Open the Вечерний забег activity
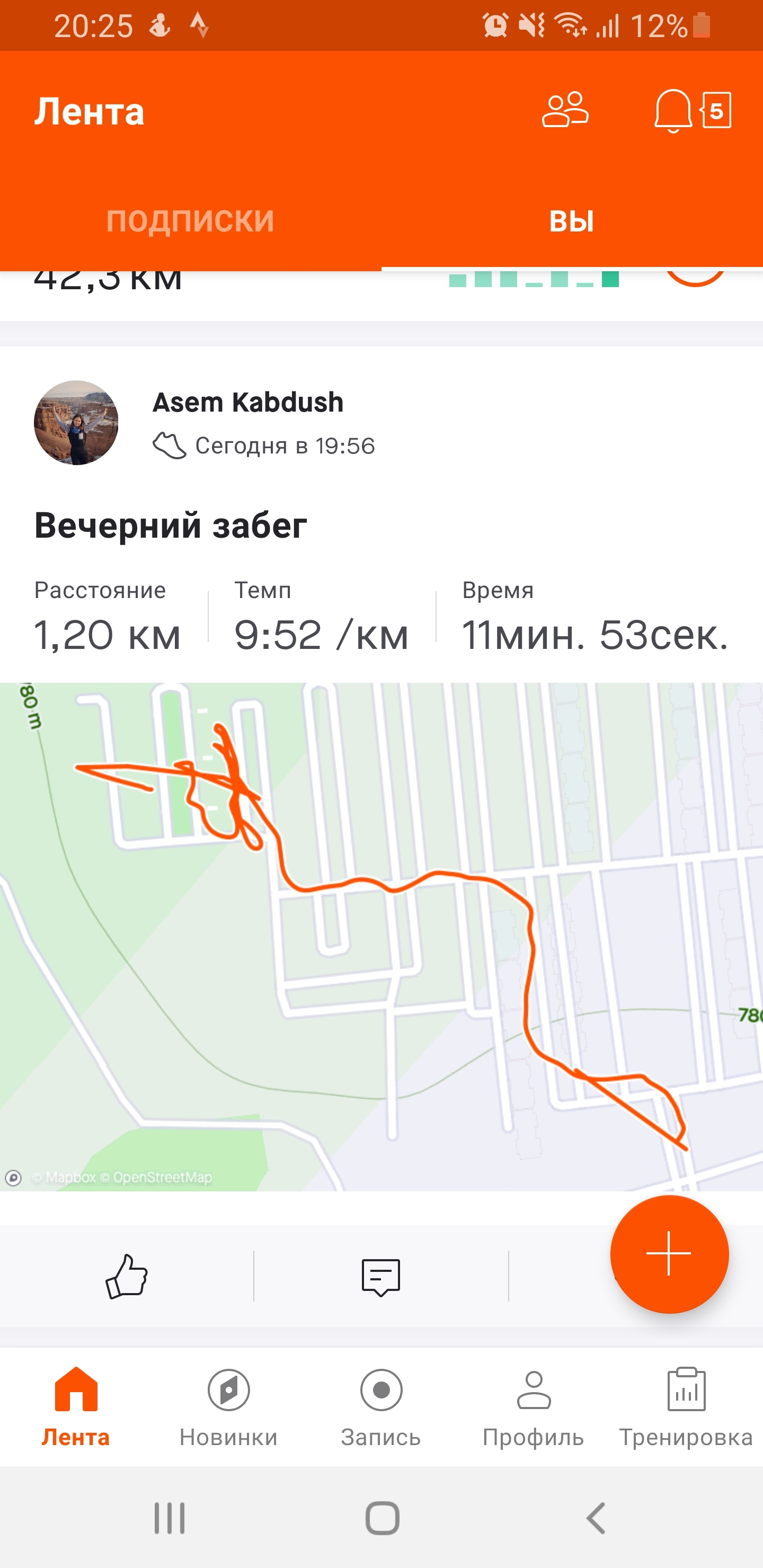 coord(171,525)
